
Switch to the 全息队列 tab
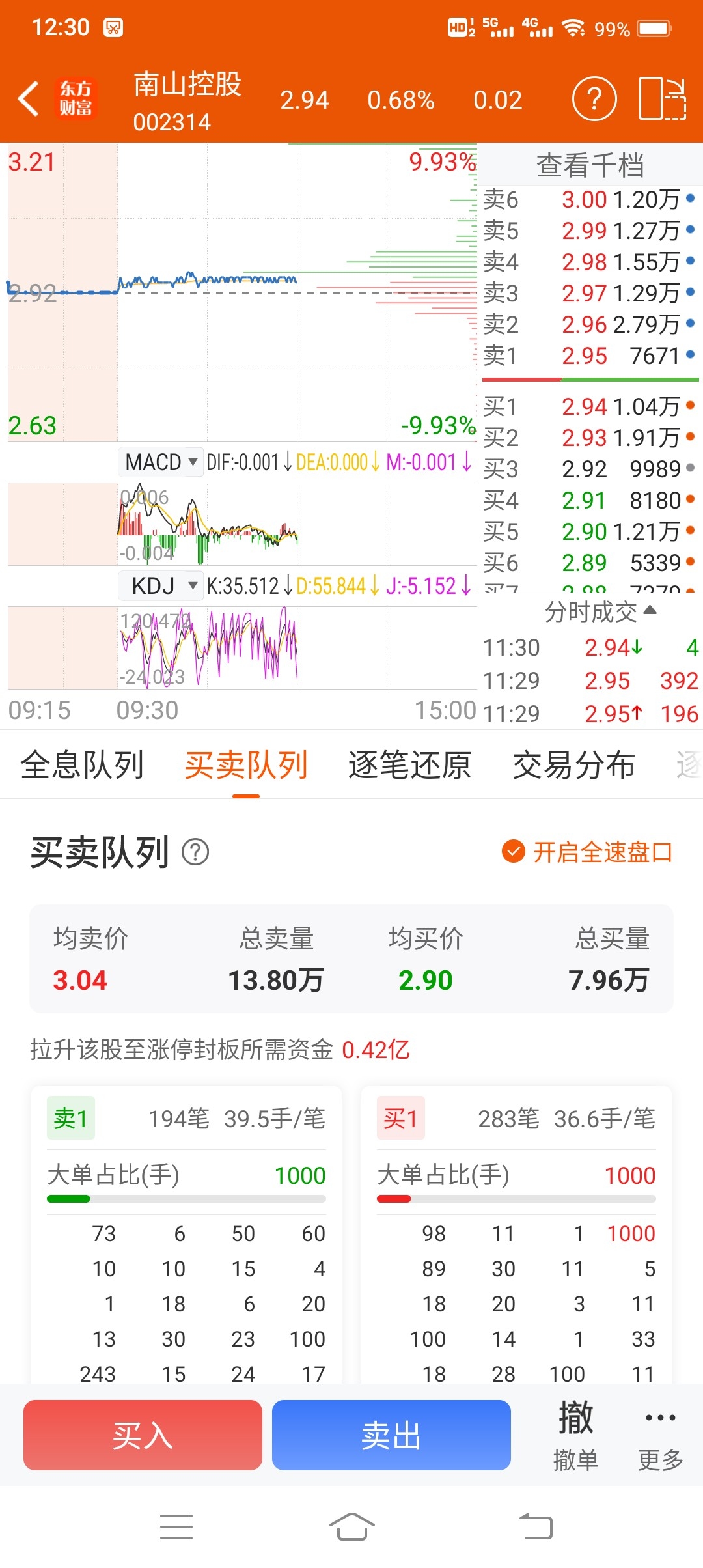click(82, 765)
